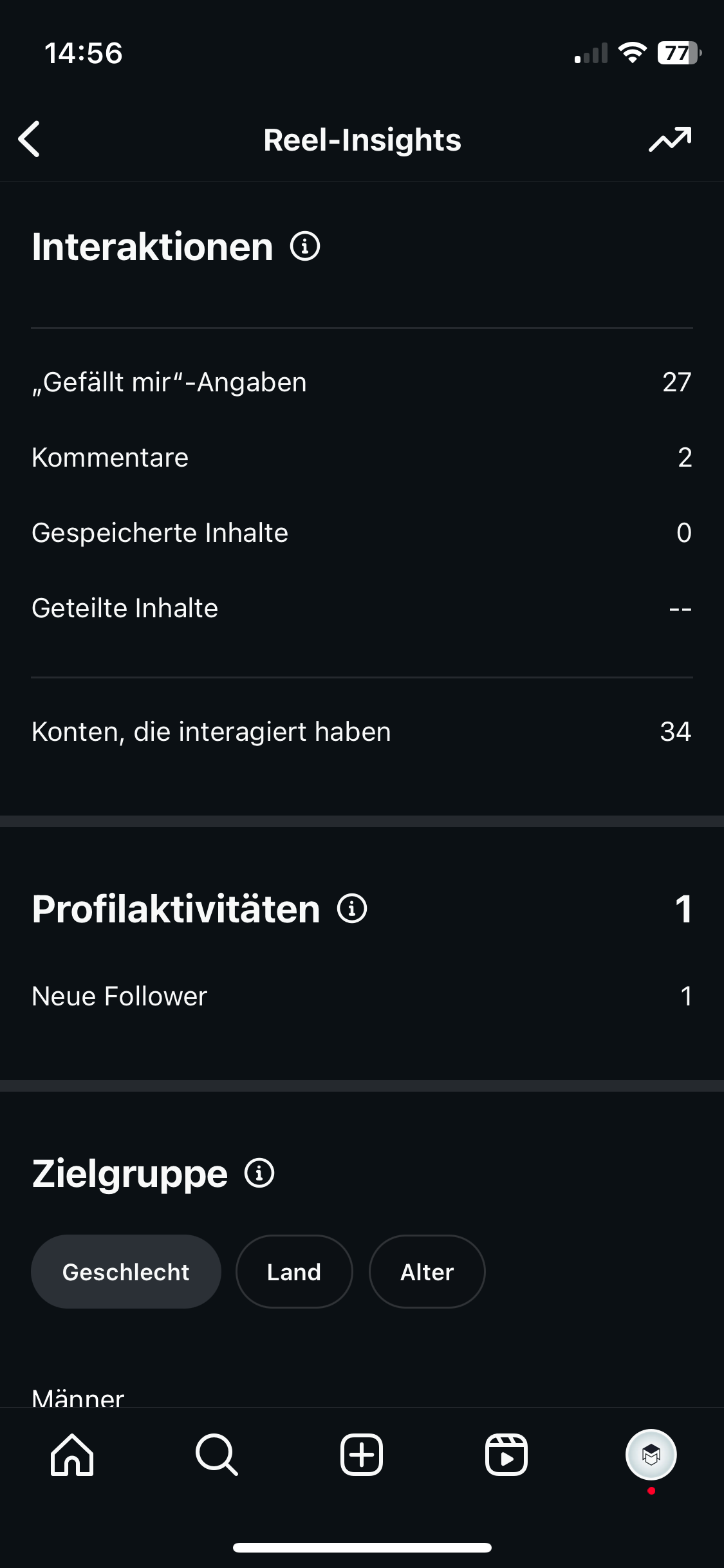The image size is (724, 1568).
Task: Open the Reels icon in bottom navigation
Action: pos(506,1454)
